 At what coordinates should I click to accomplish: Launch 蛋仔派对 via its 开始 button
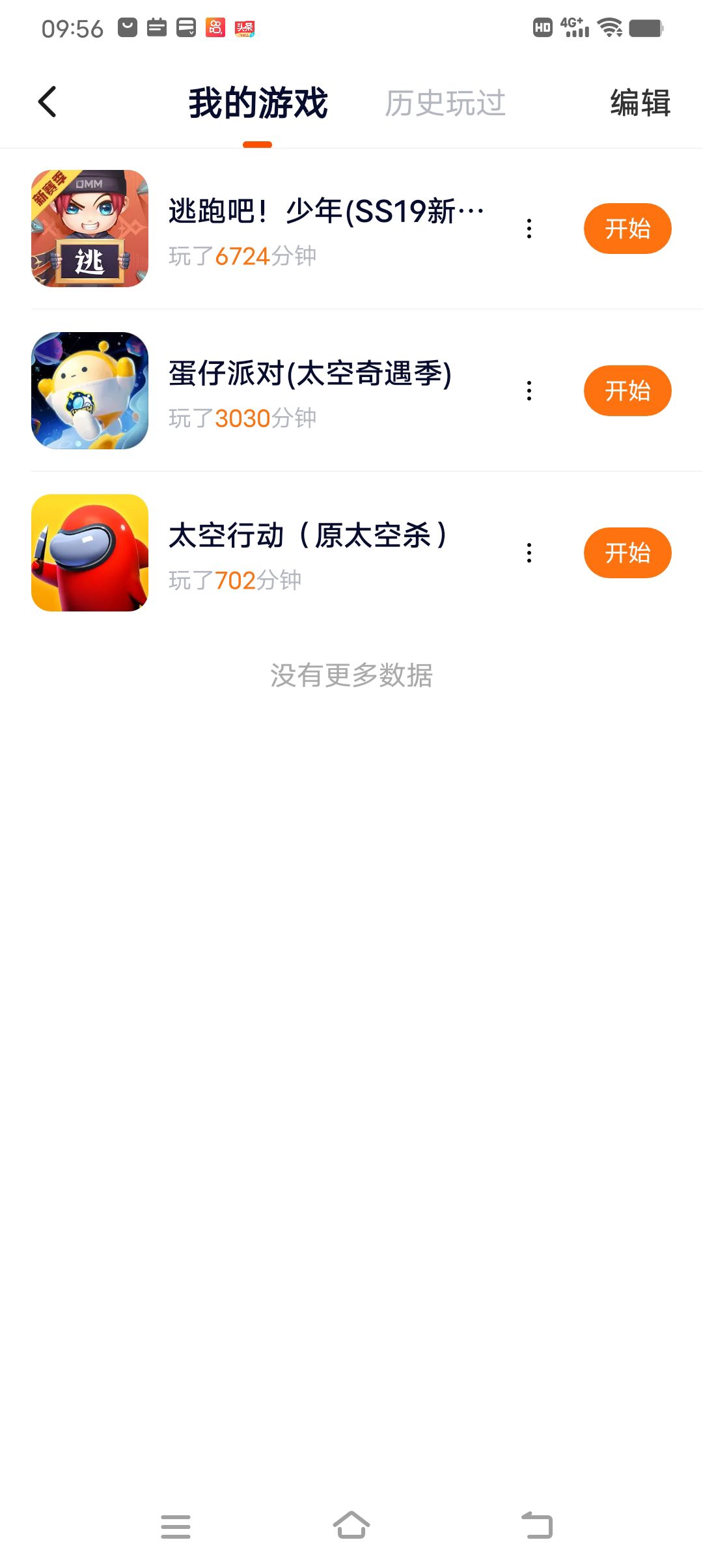pos(627,391)
